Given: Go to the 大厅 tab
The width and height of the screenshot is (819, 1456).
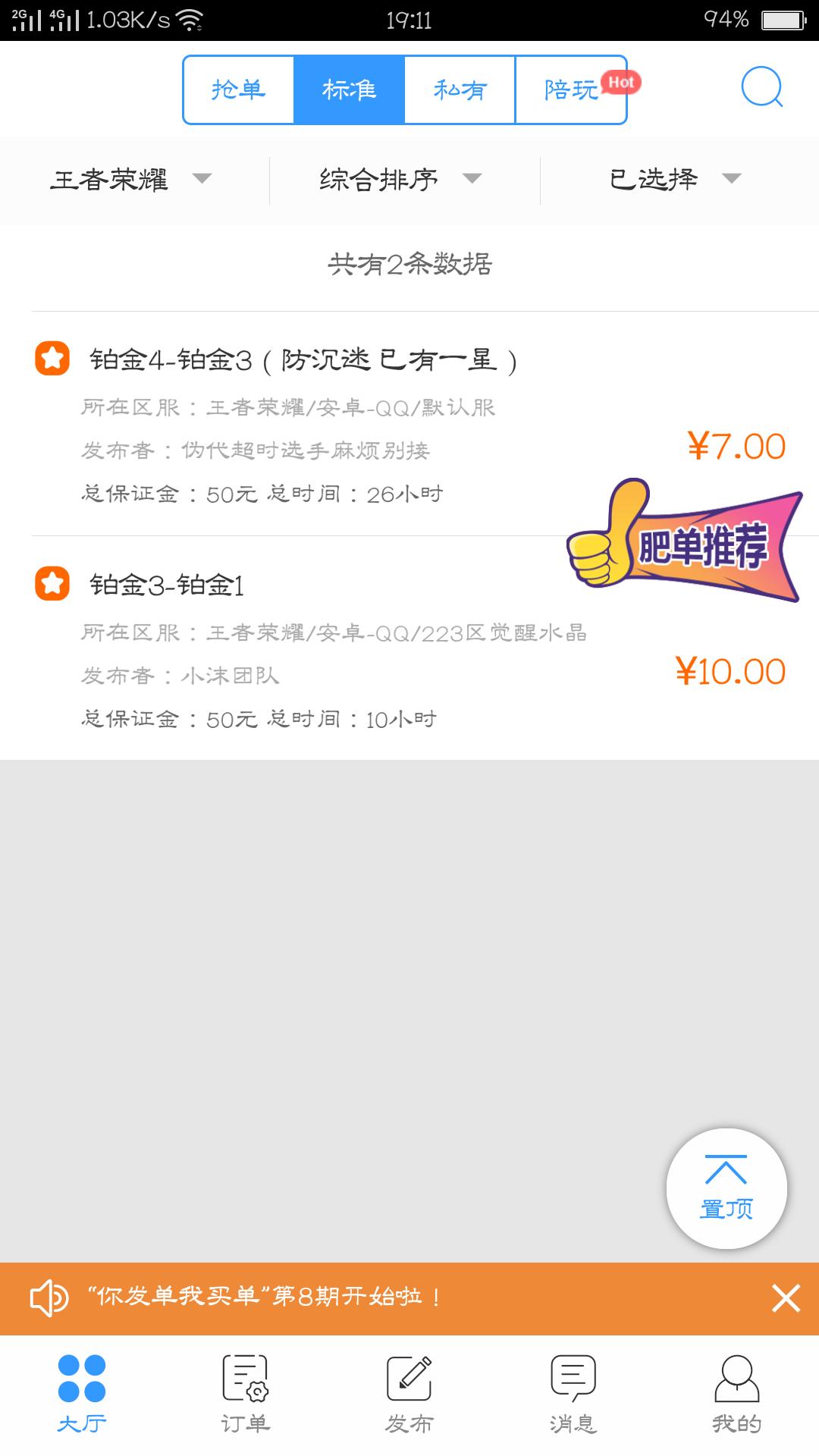Looking at the screenshot, I should (x=82, y=1394).
